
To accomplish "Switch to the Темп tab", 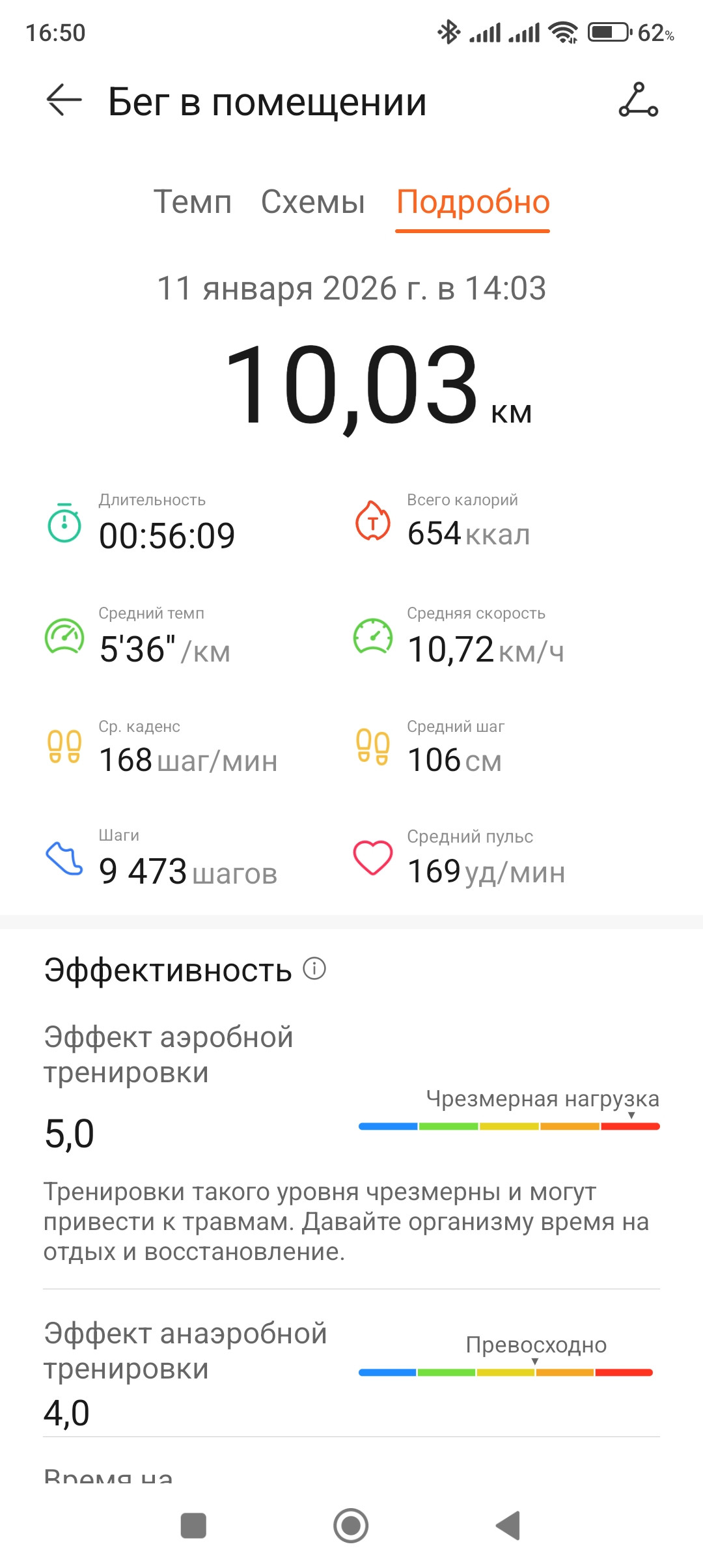I will 193,202.
